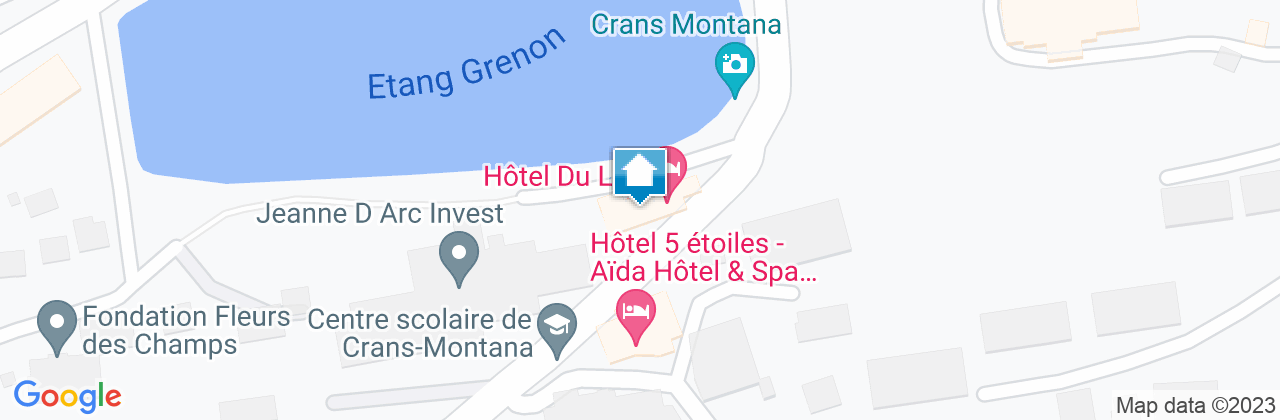The height and width of the screenshot is (420, 1280).
Task: Select the house marker on the map
Action: point(639,175)
